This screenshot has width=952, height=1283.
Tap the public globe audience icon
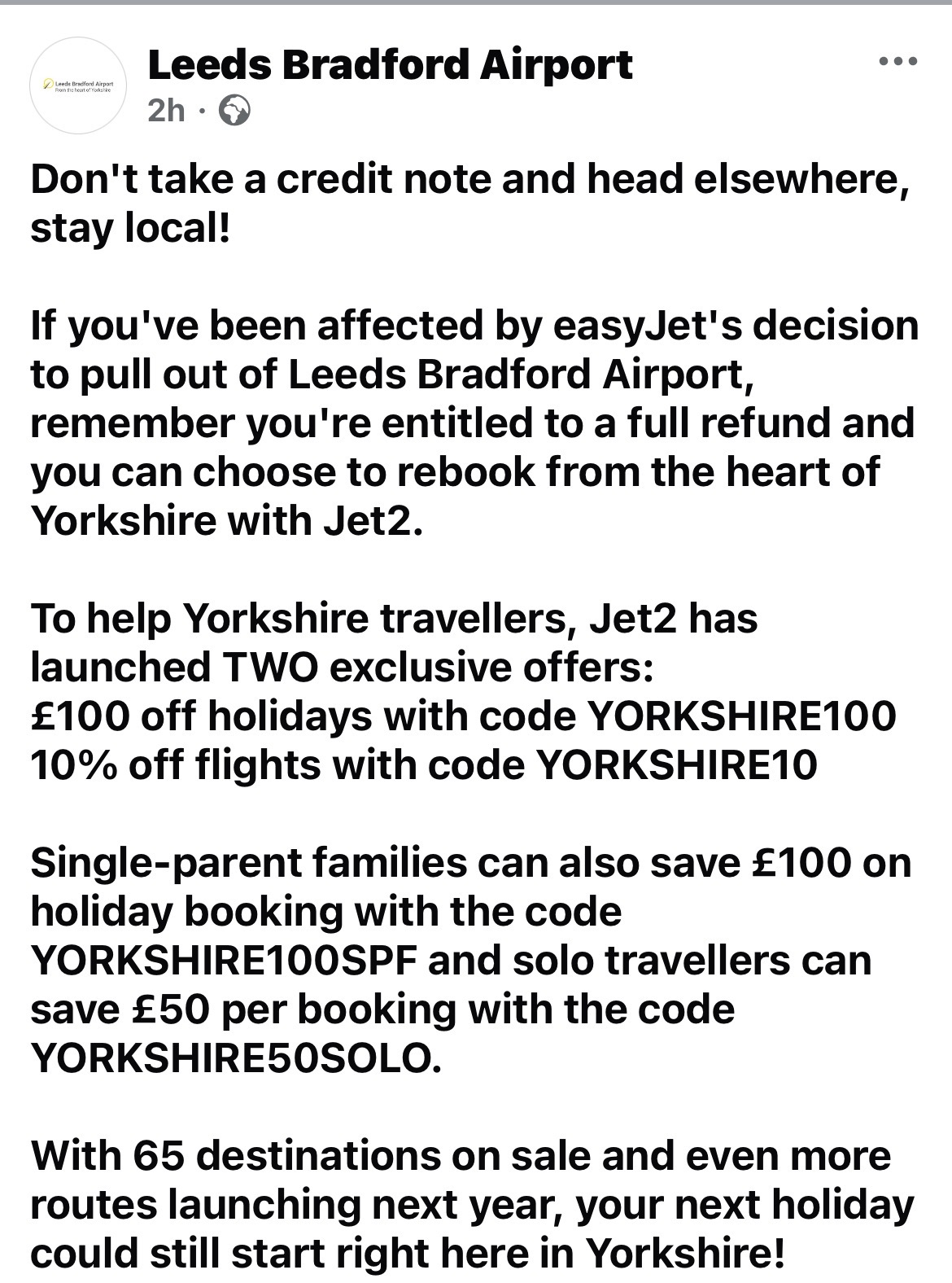tap(234, 110)
